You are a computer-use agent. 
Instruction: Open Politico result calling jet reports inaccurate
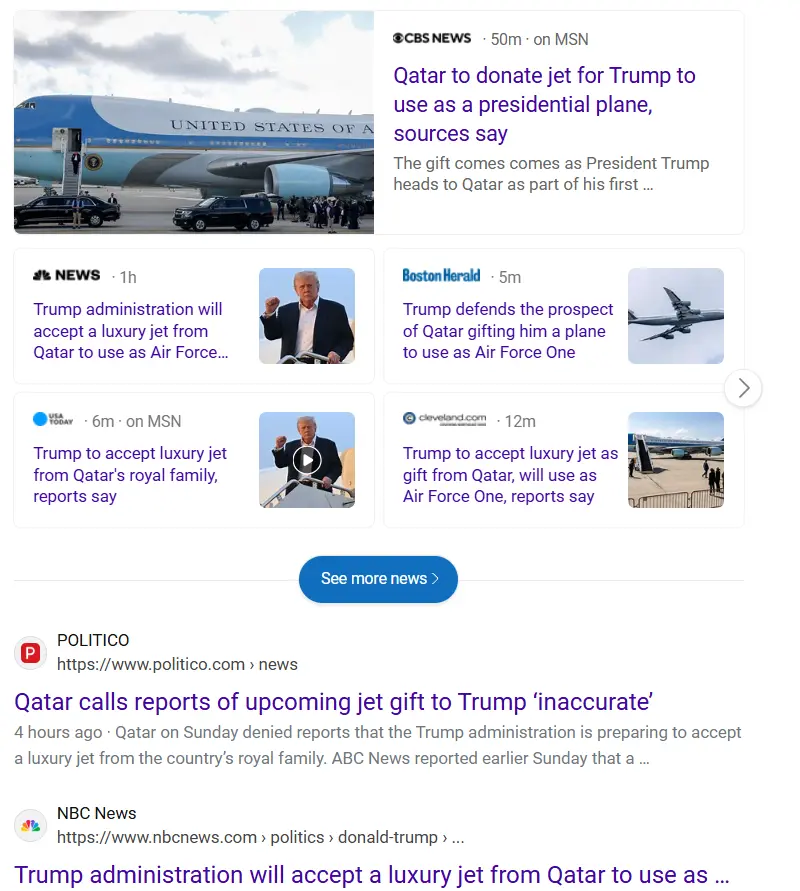333,701
